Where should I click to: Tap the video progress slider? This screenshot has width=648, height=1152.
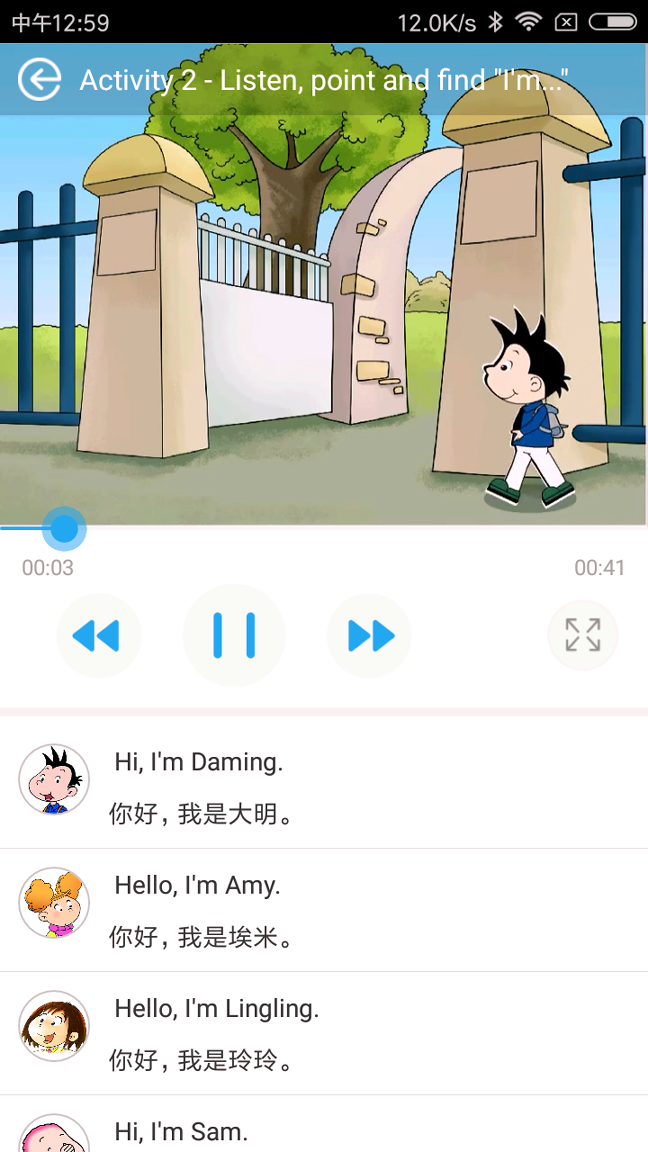point(65,528)
